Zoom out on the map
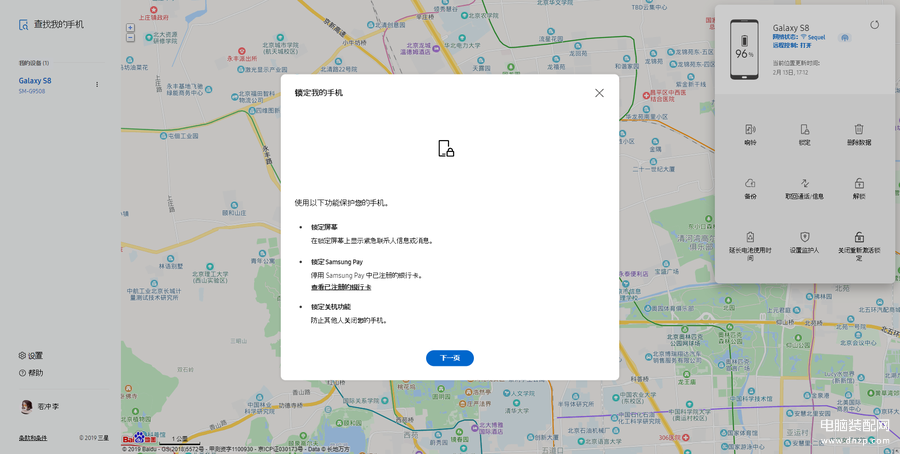This screenshot has height=454, width=900. click(131, 38)
